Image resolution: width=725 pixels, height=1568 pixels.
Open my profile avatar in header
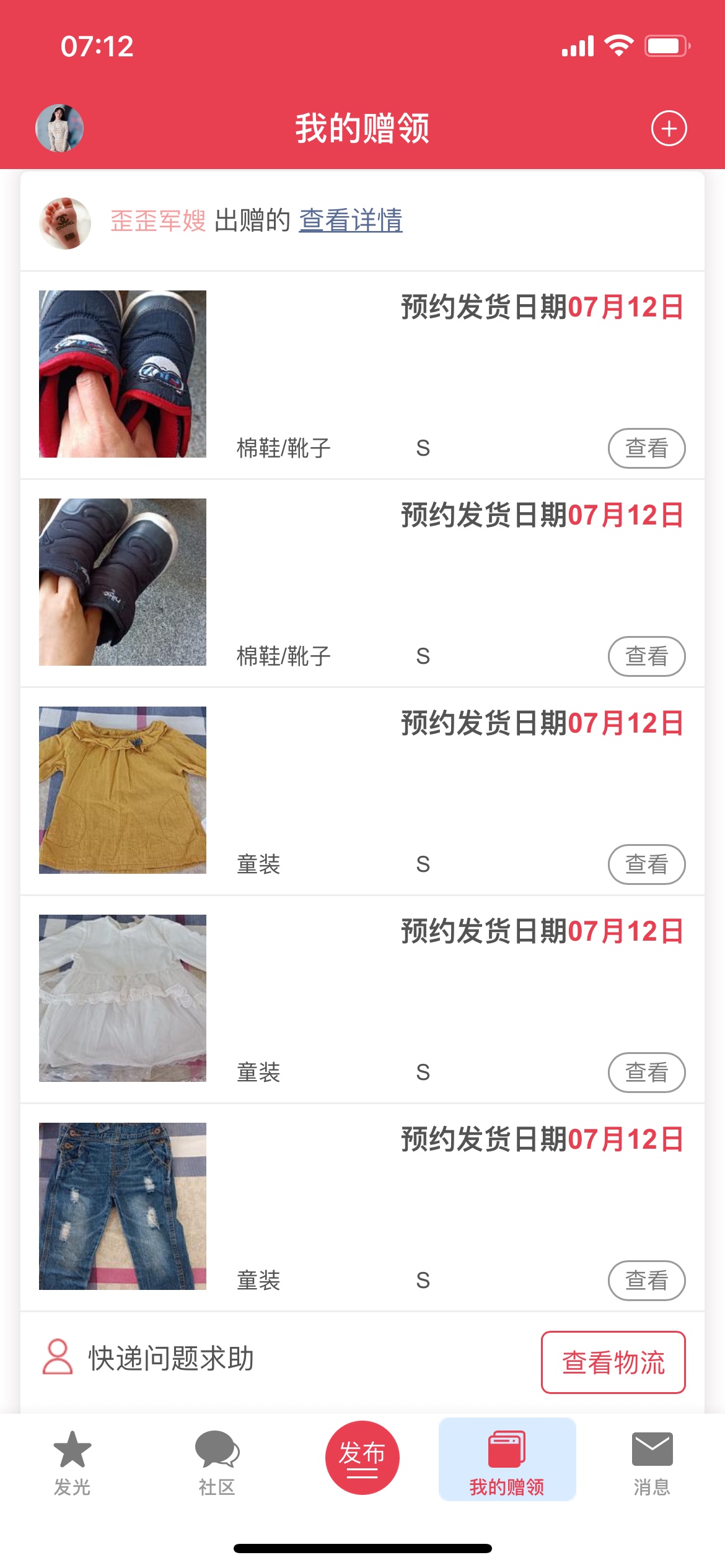pos(59,128)
